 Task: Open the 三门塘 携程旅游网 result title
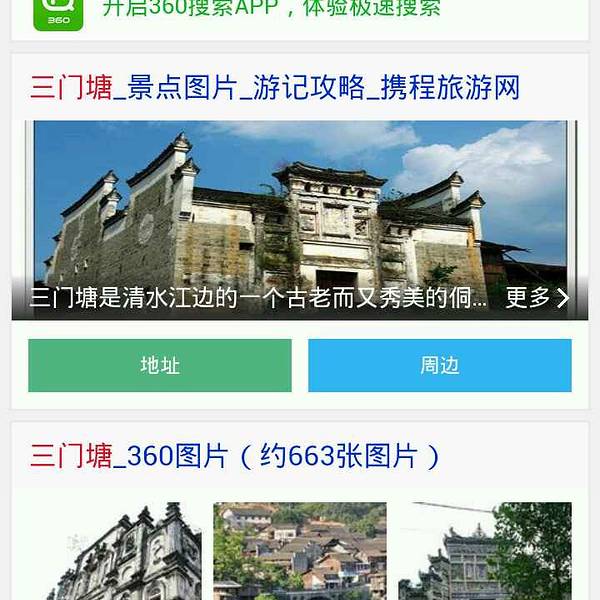point(275,87)
